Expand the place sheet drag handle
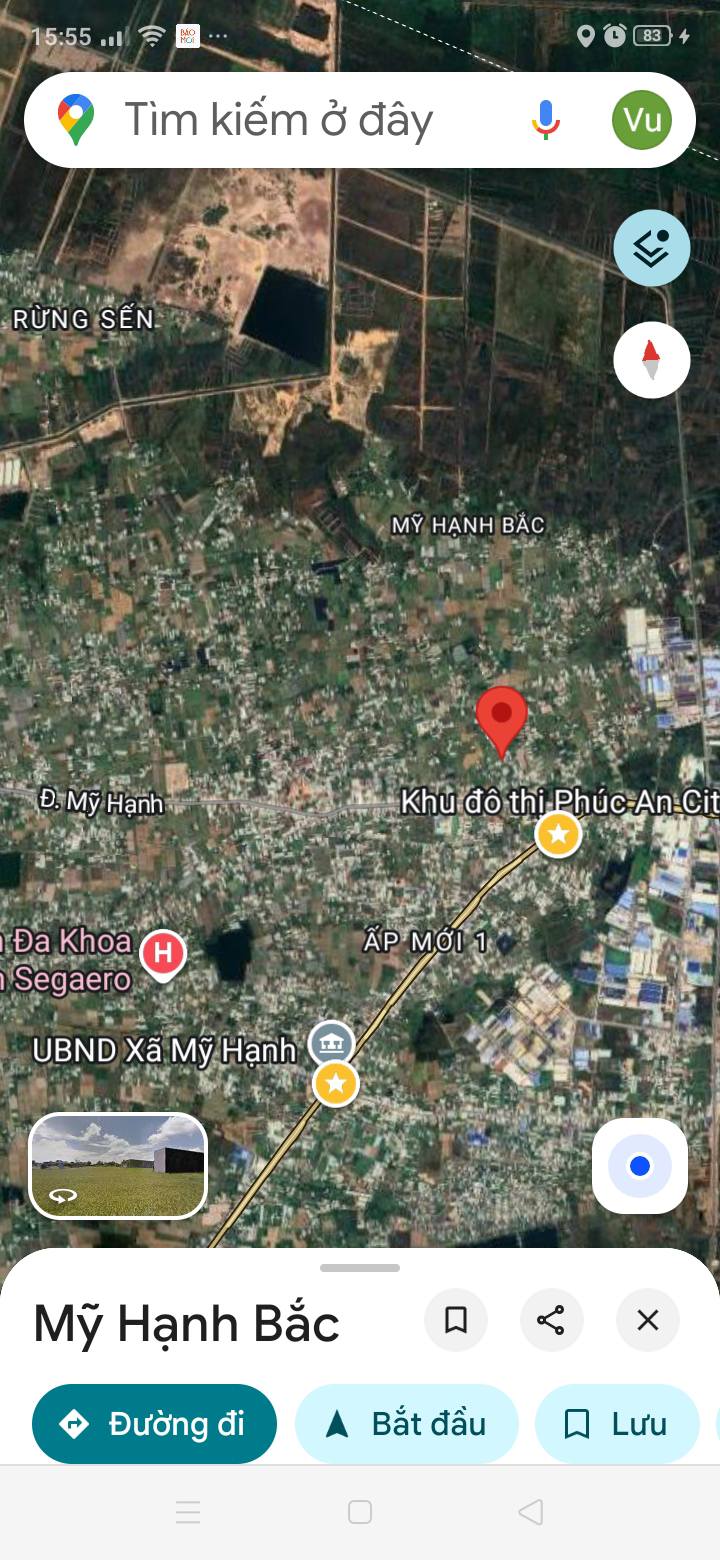The width and height of the screenshot is (720, 1560). pos(360,1268)
